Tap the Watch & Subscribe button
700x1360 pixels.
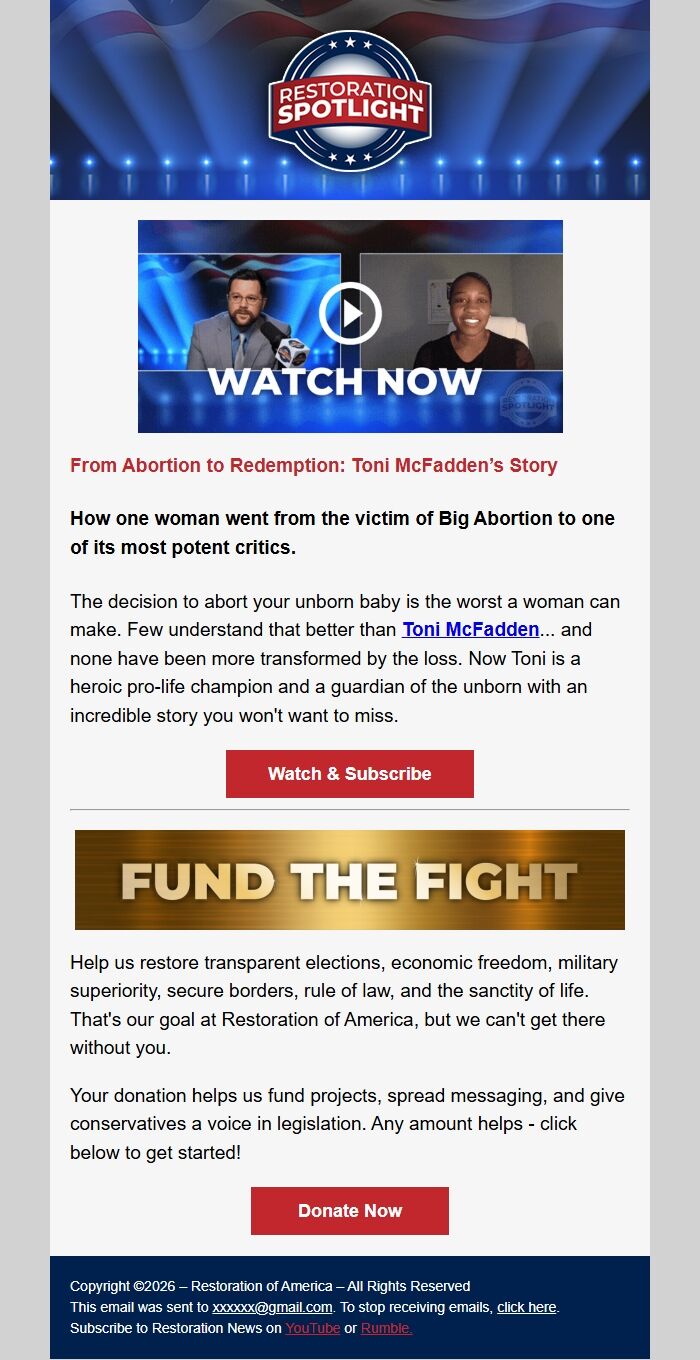pyautogui.click(x=350, y=774)
